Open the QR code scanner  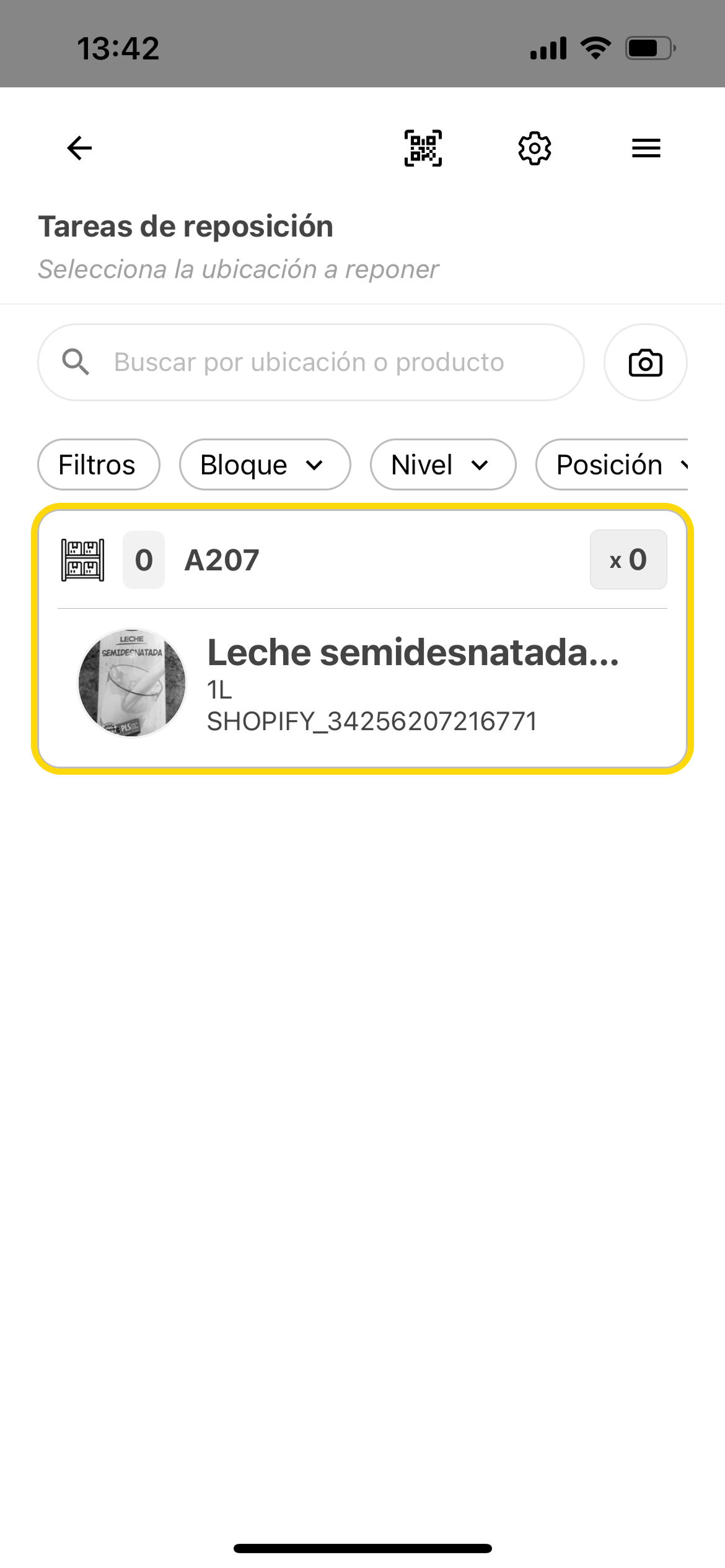[x=423, y=148]
